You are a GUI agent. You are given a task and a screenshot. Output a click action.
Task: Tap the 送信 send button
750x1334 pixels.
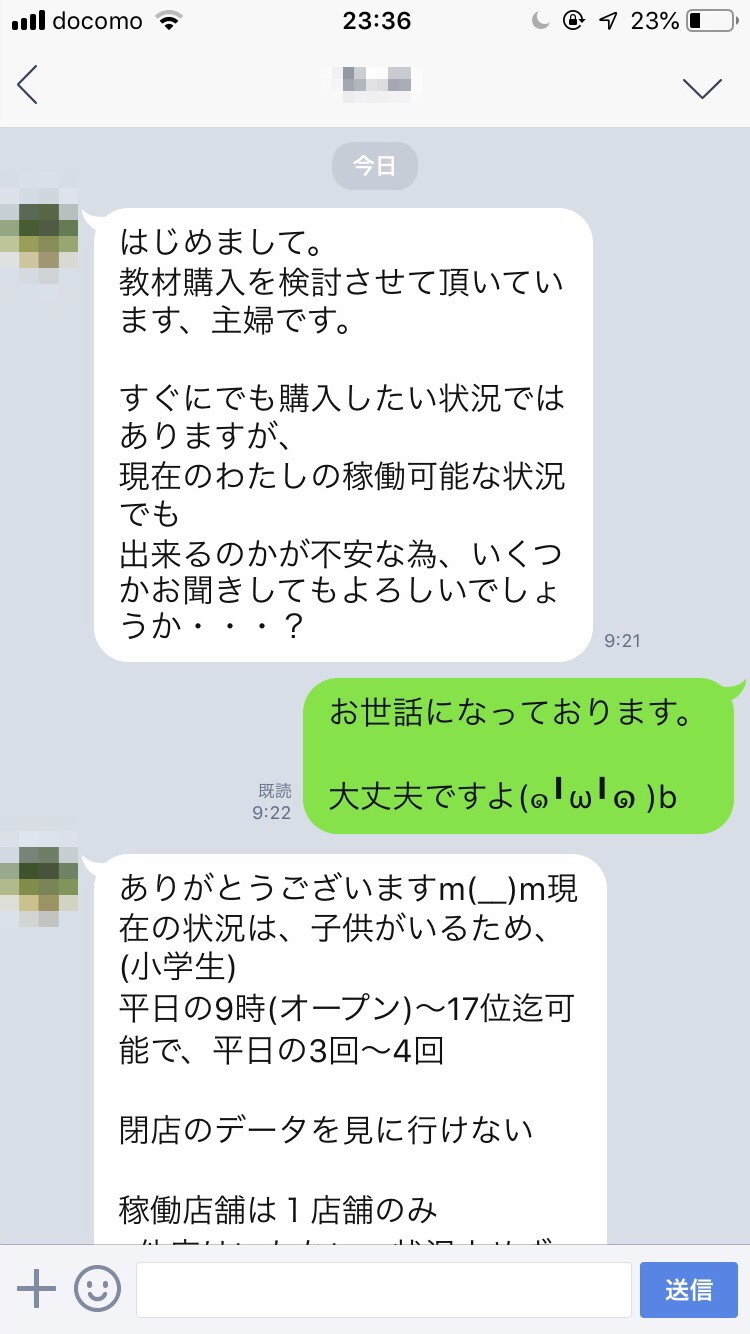[688, 1290]
